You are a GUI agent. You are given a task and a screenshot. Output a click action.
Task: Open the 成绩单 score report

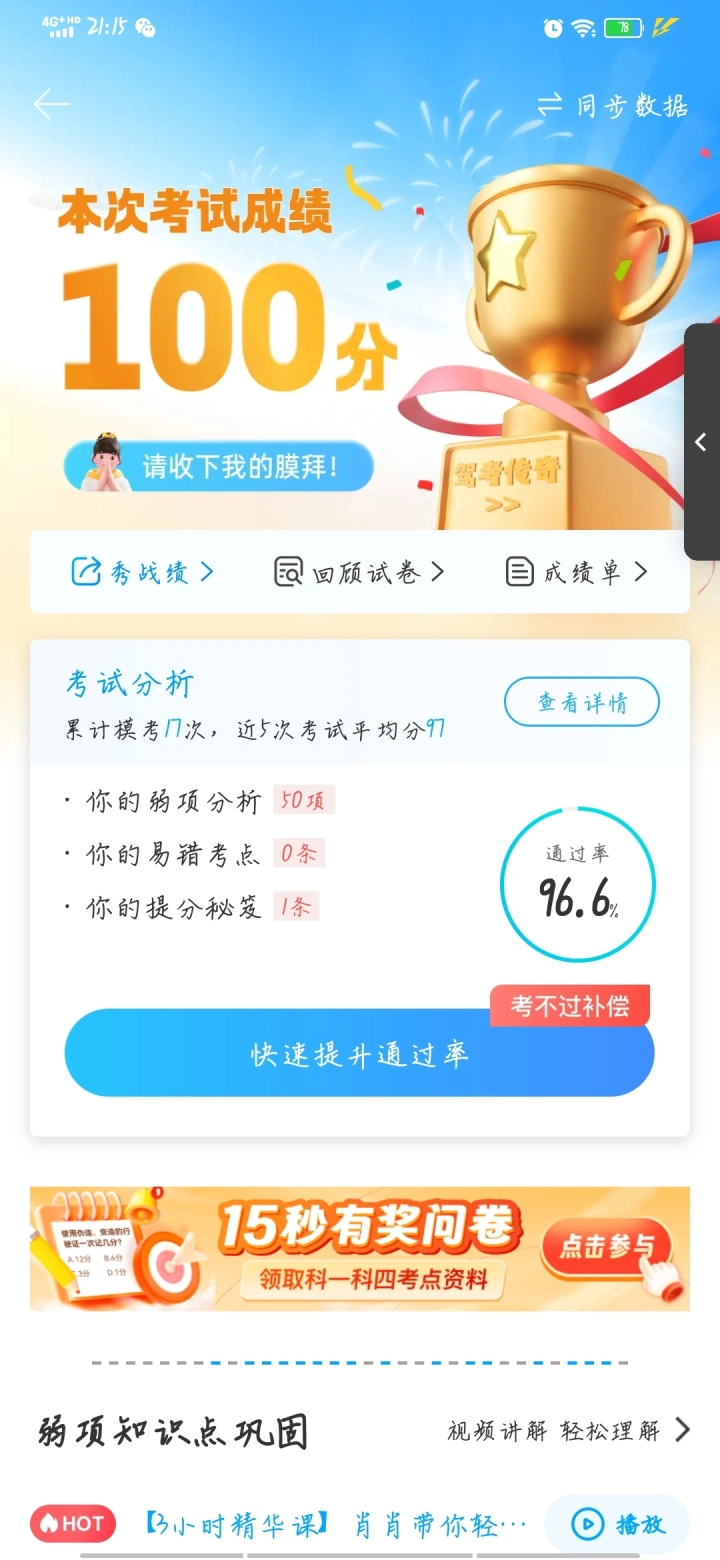click(x=577, y=572)
